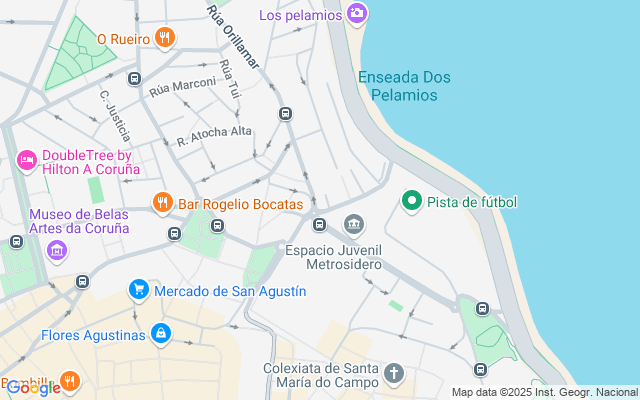Tap the Bar Rogelio Bocatas restaurant pin

click(163, 204)
